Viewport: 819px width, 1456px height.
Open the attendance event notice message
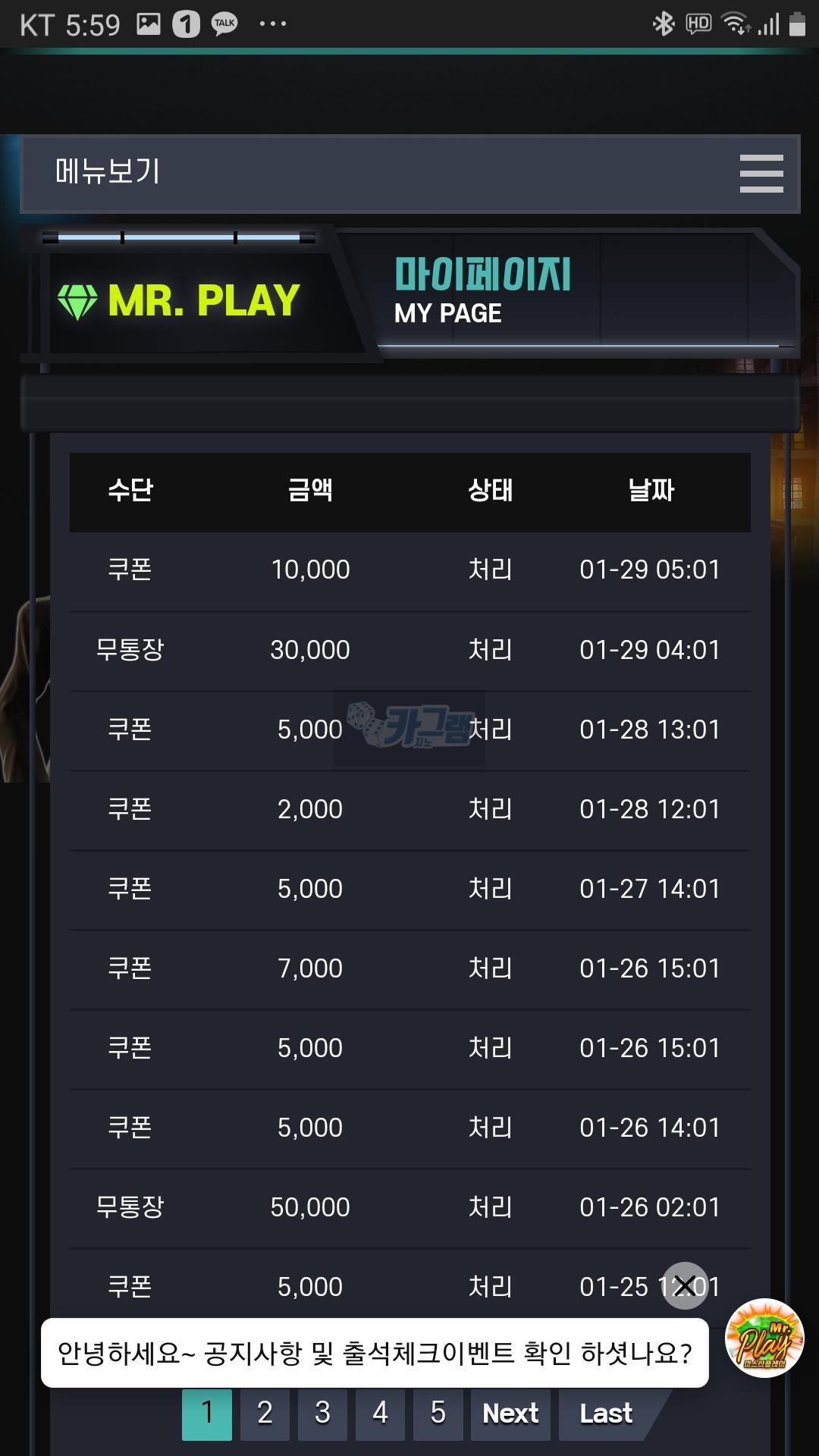[375, 1354]
